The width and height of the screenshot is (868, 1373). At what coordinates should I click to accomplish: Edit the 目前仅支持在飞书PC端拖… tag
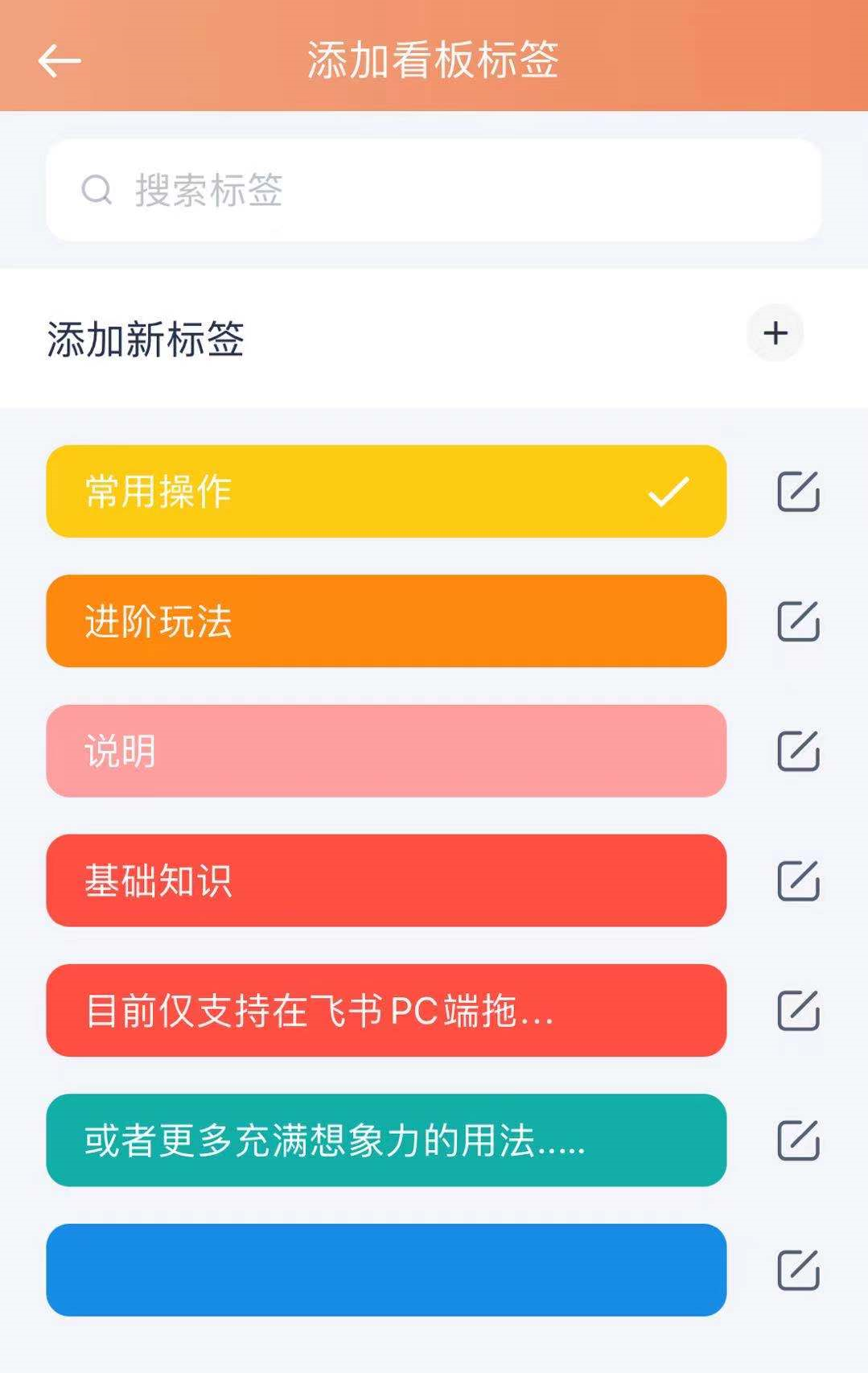coord(798,1011)
